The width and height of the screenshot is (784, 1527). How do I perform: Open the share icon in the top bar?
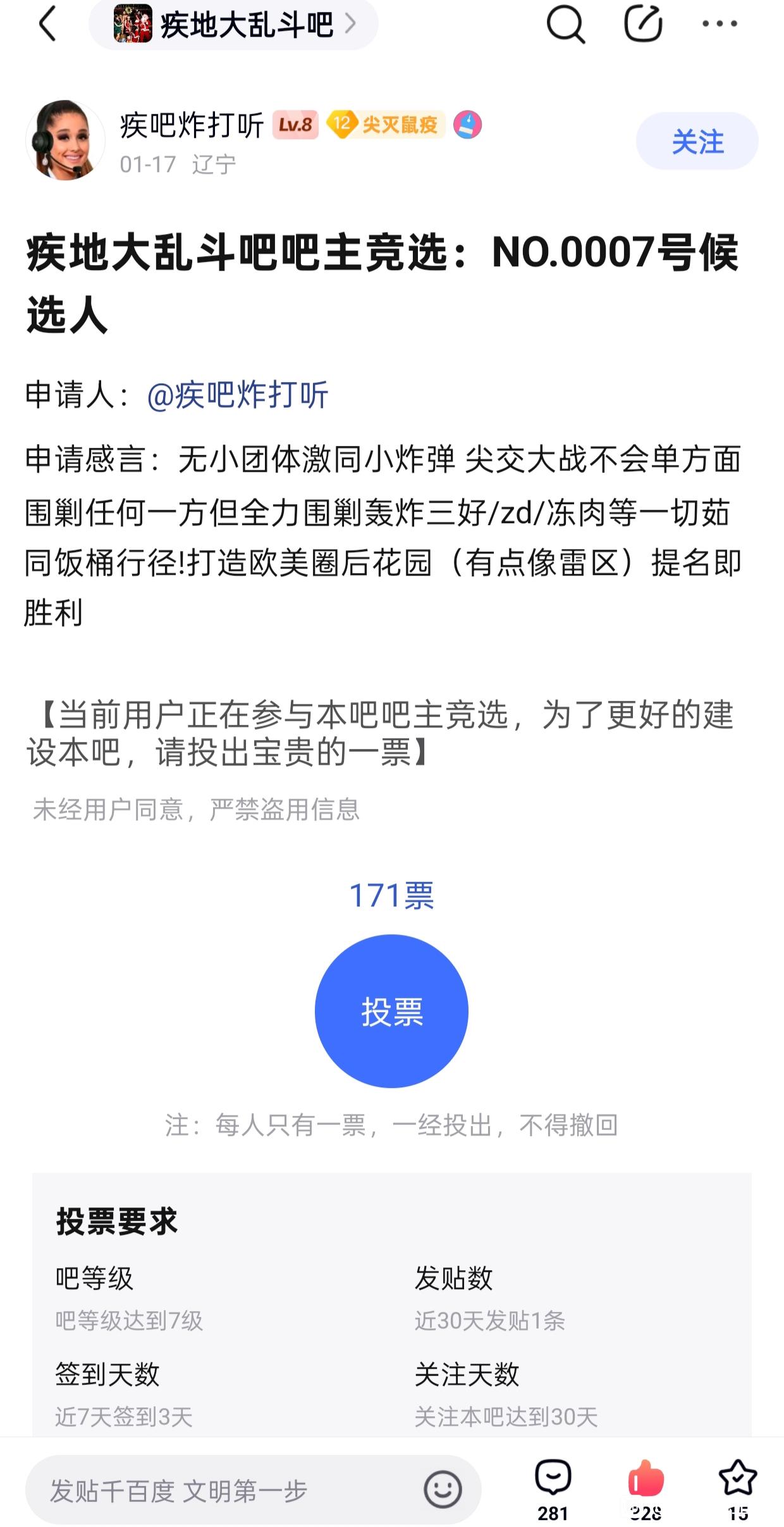click(x=643, y=24)
